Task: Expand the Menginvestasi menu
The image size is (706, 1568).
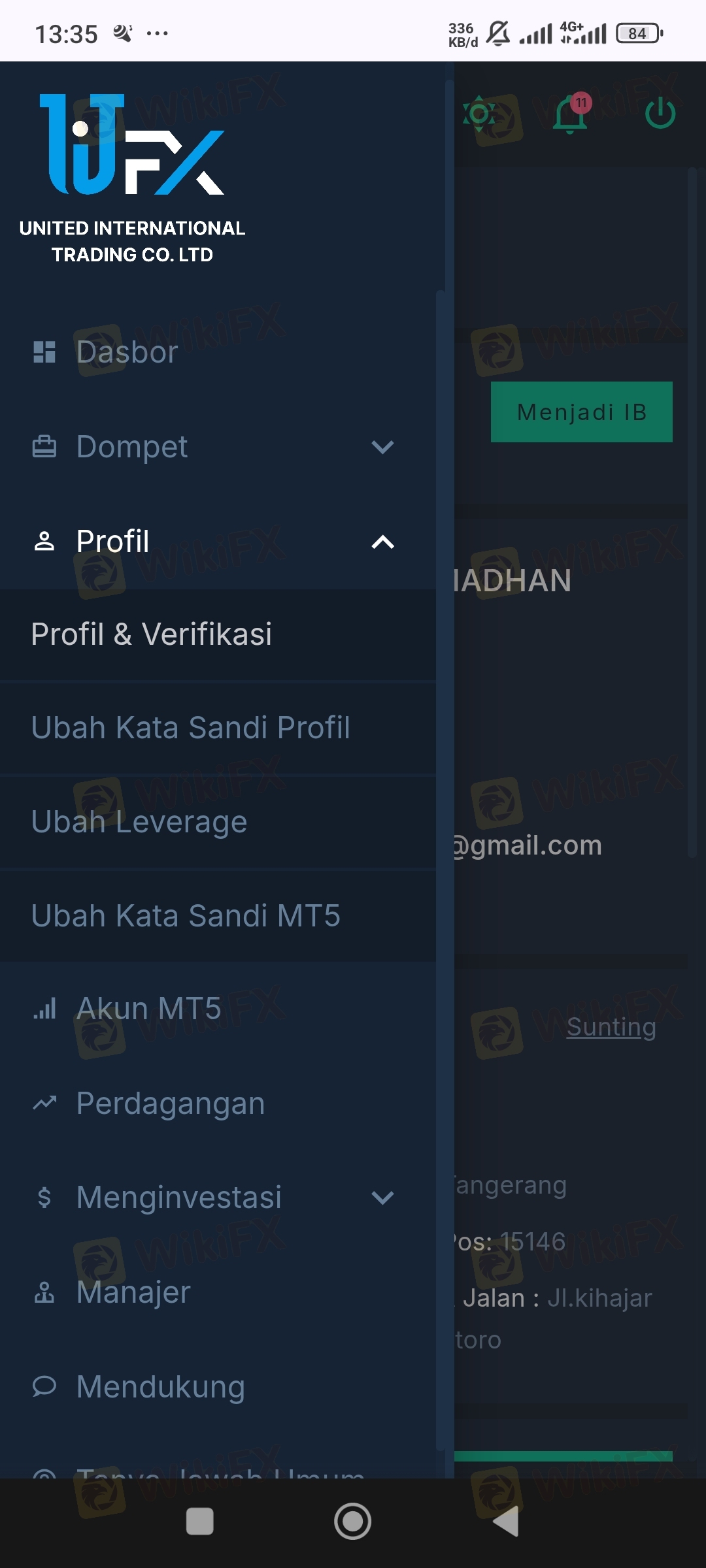Action: coord(218,1198)
